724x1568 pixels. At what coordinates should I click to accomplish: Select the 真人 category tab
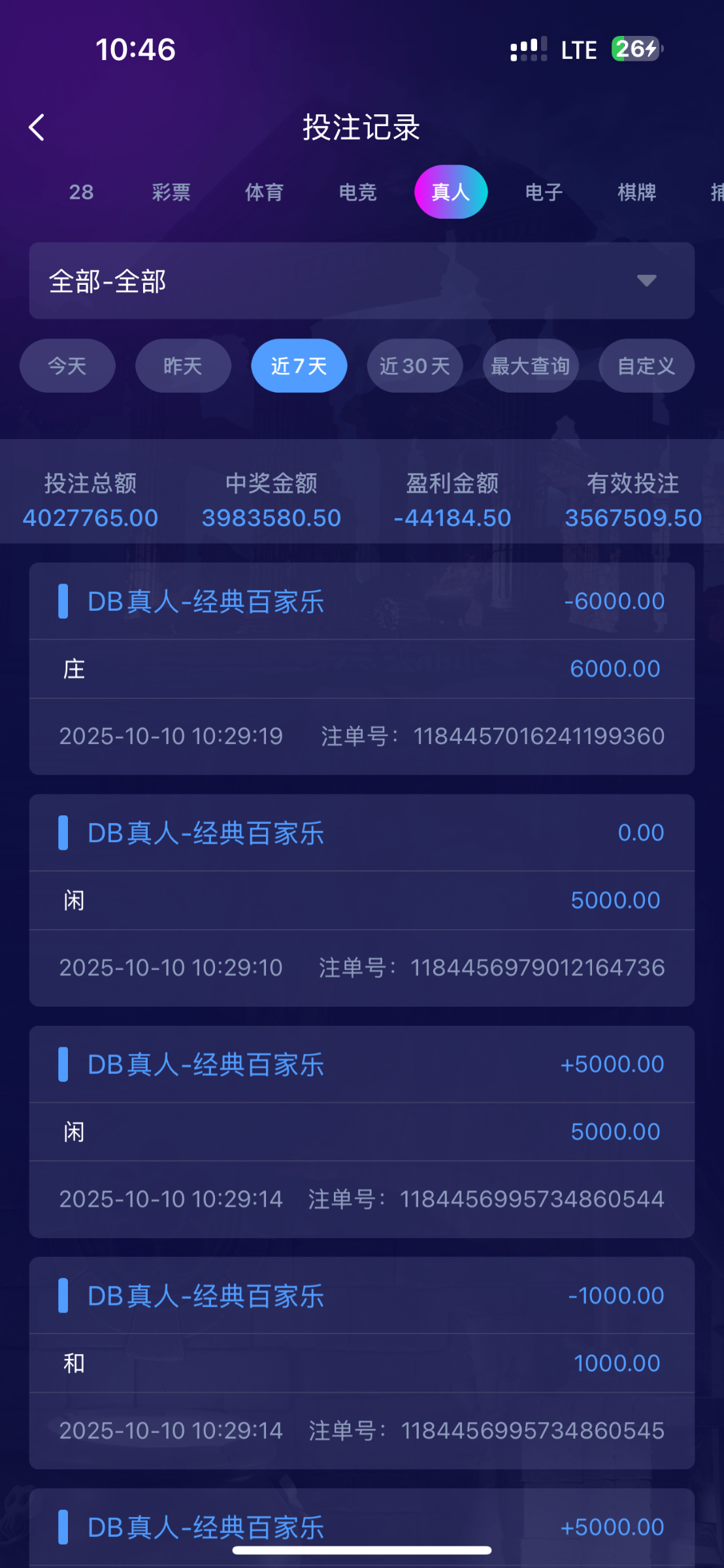coord(451,192)
